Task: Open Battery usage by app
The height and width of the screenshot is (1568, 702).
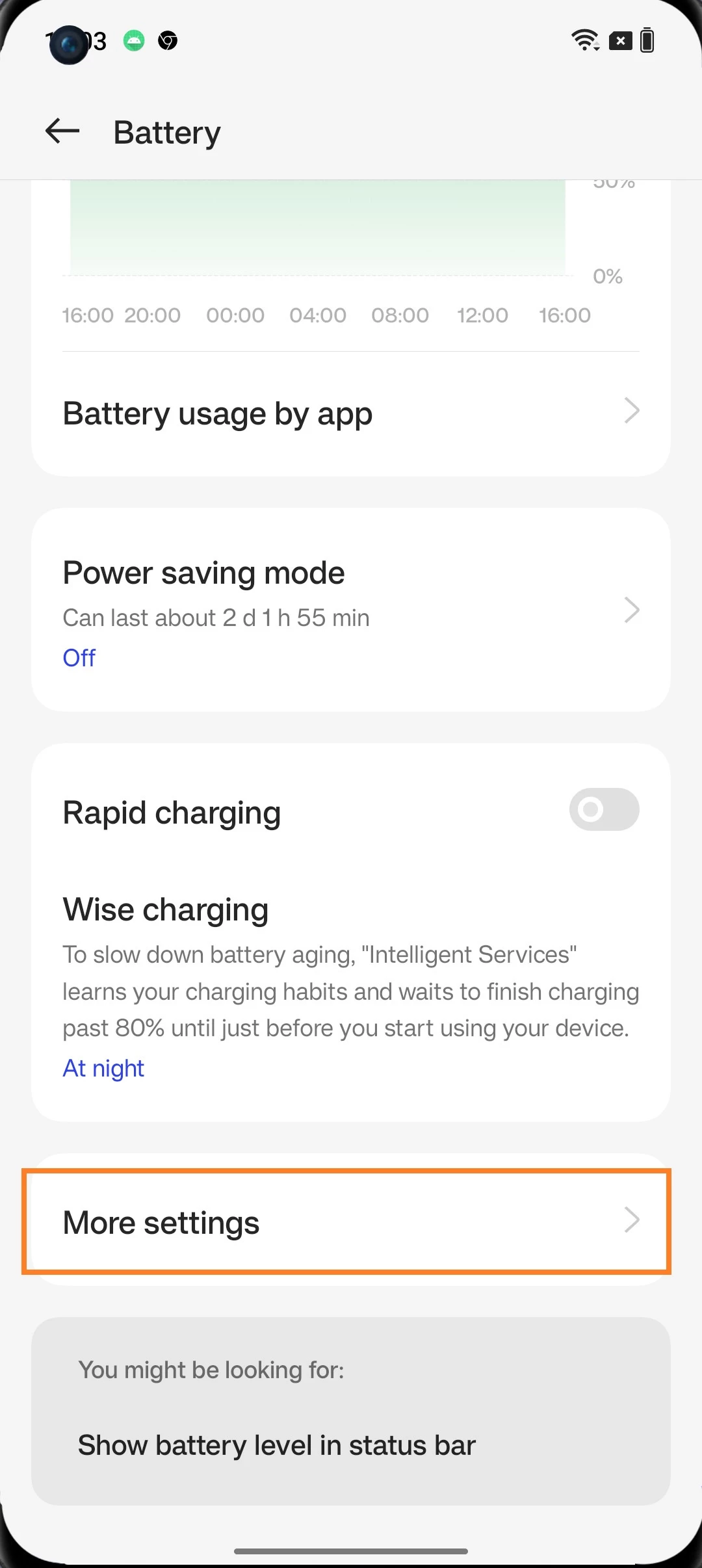Action: [351, 413]
